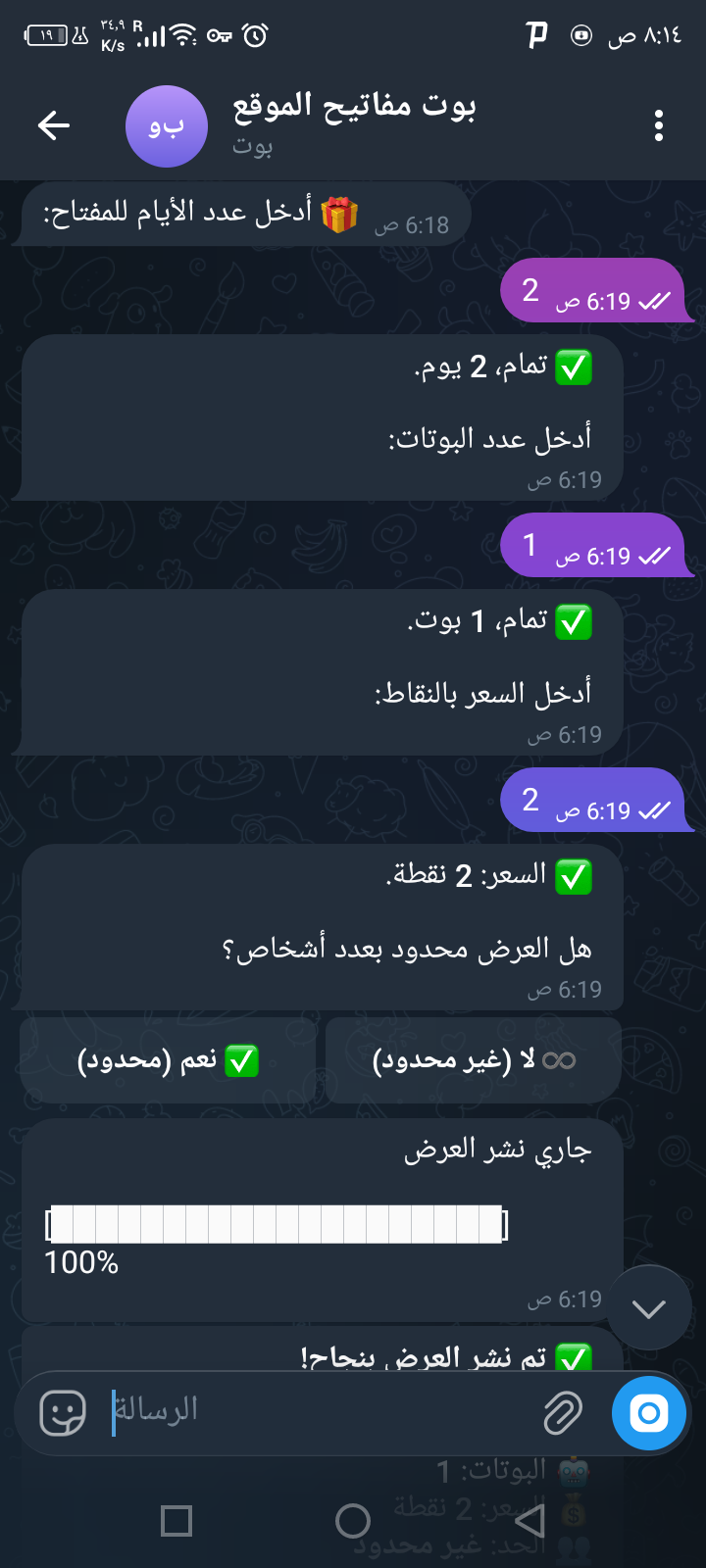The width and height of the screenshot is (706, 1568).
Task: Open the camera button in message bar
Action: pos(648,1413)
